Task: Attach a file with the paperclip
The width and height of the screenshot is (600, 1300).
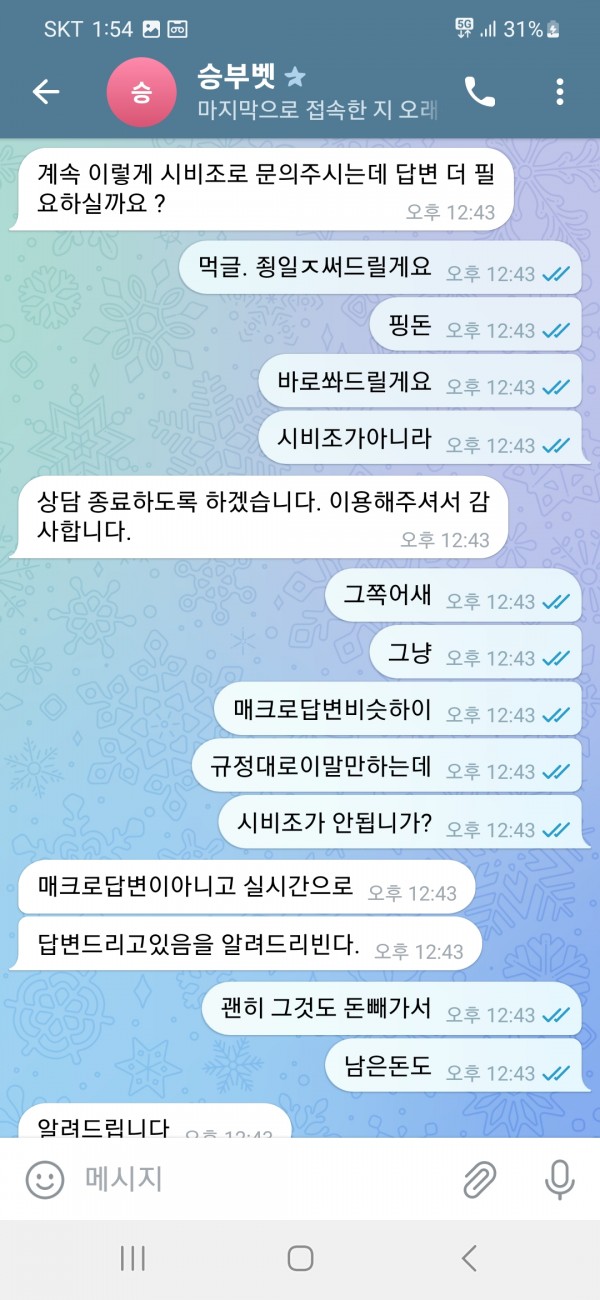Action: point(481,1180)
